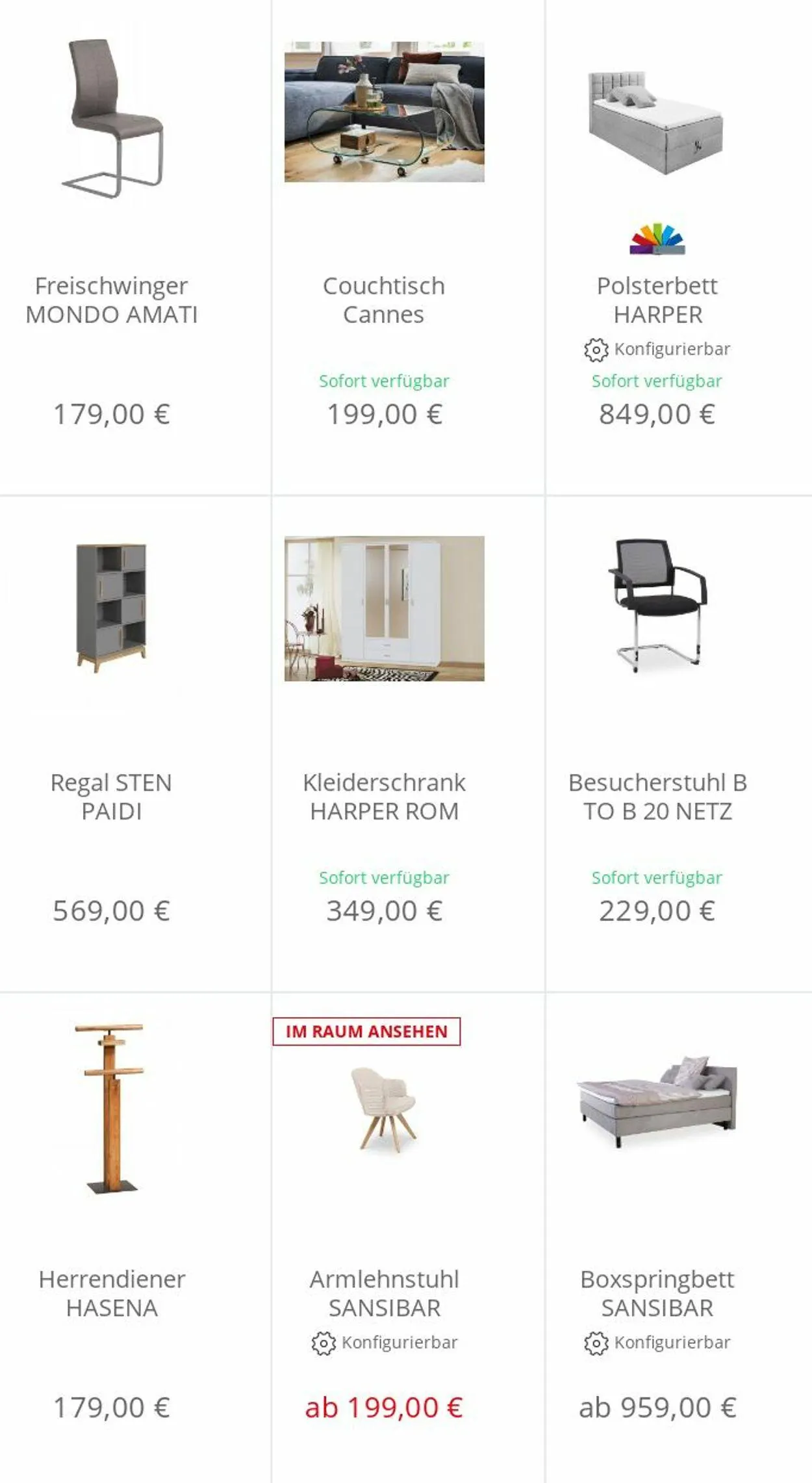Open Kleiderschrank HARPER ROM product page
The height and width of the screenshot is (1483, 812).
click(x=384, y=796)
